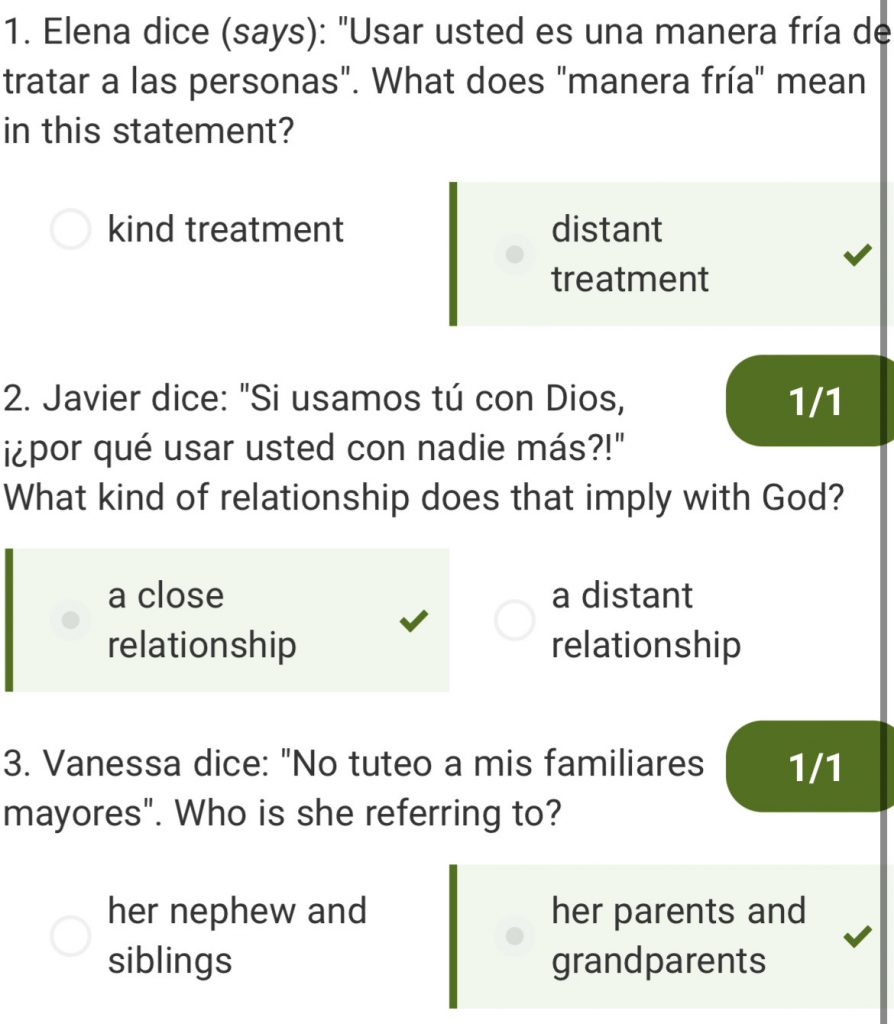Choose 'her nephew and siblings' option

point(70,936)
